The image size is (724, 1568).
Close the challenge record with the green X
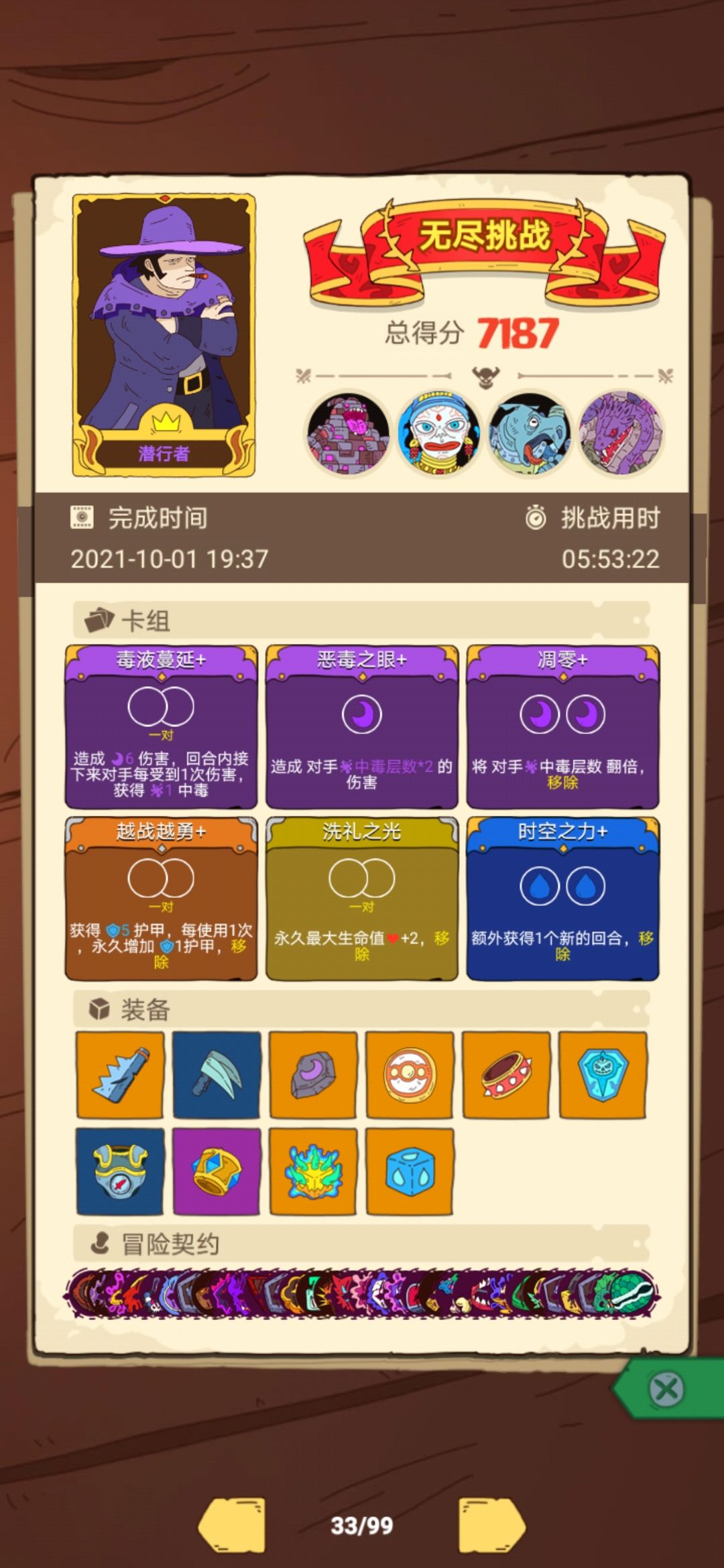pyautogui.click(x=666, y=1388)
